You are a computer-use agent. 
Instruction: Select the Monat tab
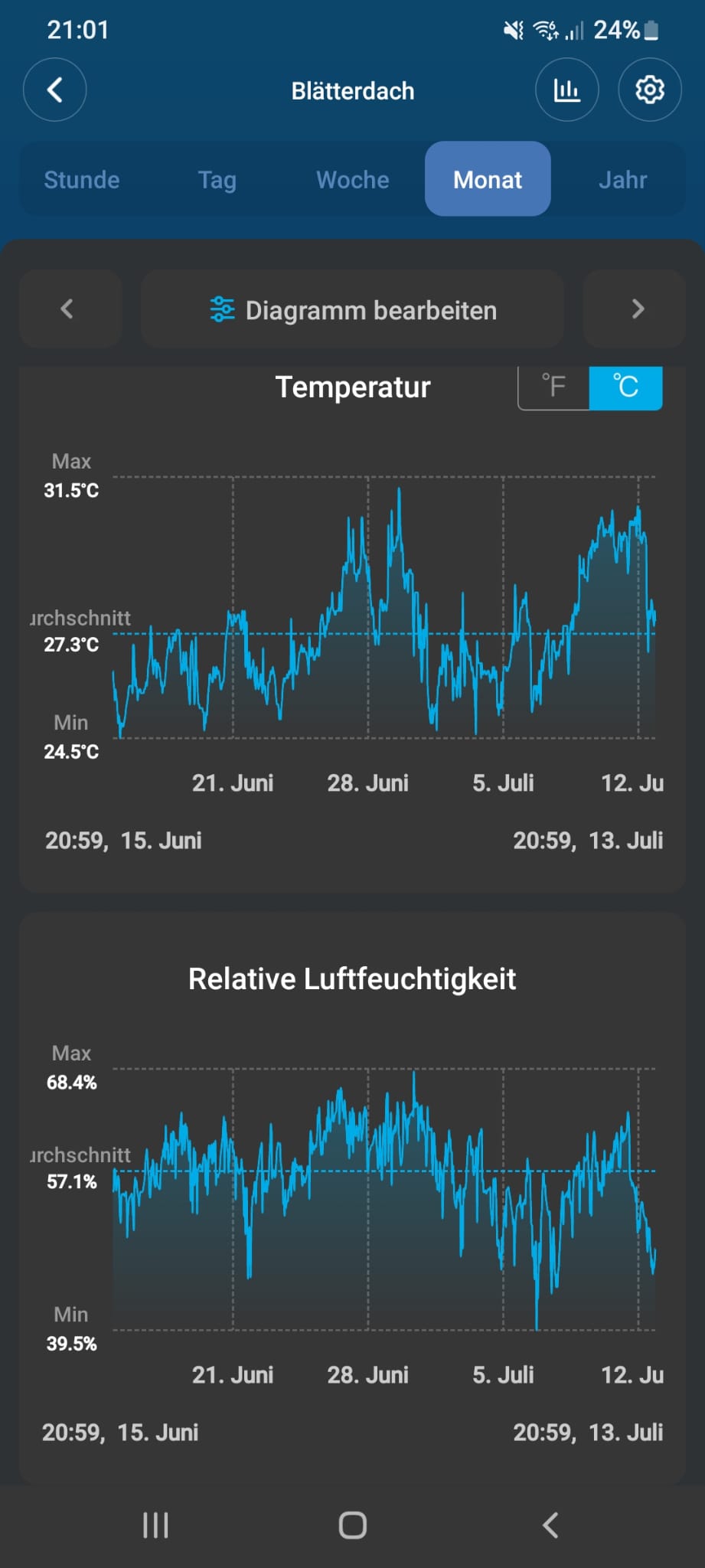pyautogui.click(x=488, y=180)
